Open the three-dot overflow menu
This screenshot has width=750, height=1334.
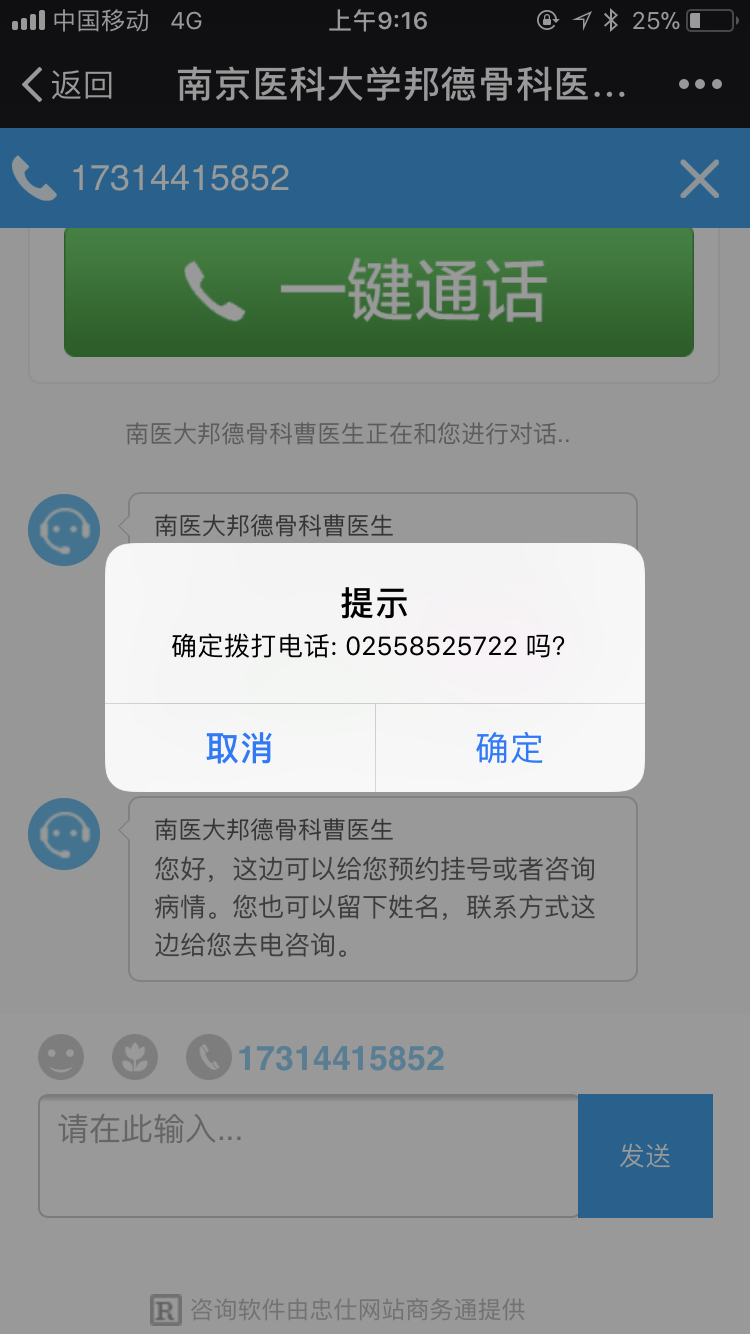700,85
